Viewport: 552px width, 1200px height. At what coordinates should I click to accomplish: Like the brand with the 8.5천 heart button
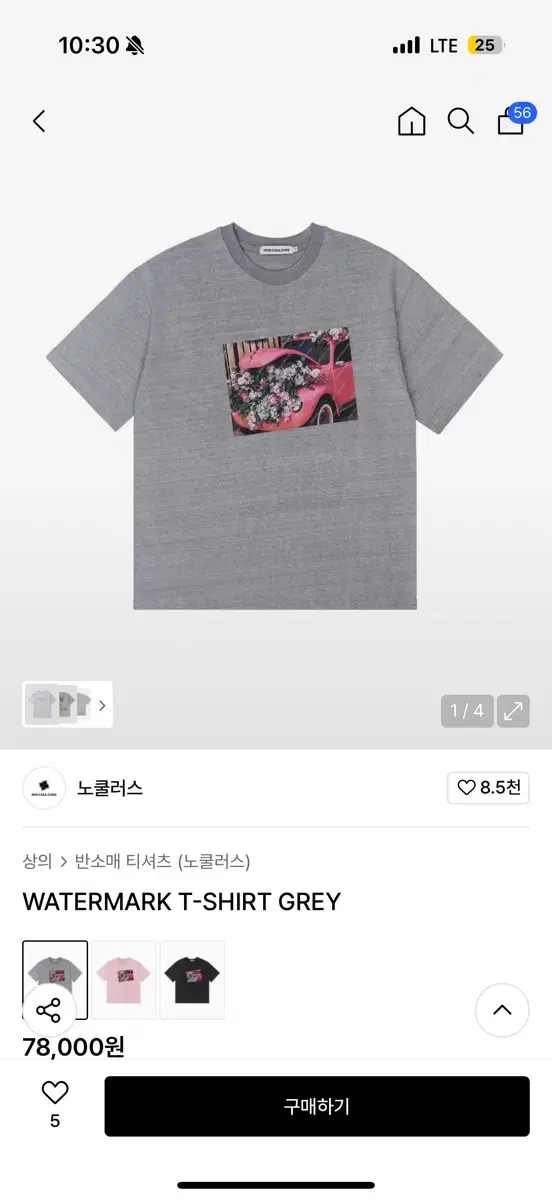[489, 787]
